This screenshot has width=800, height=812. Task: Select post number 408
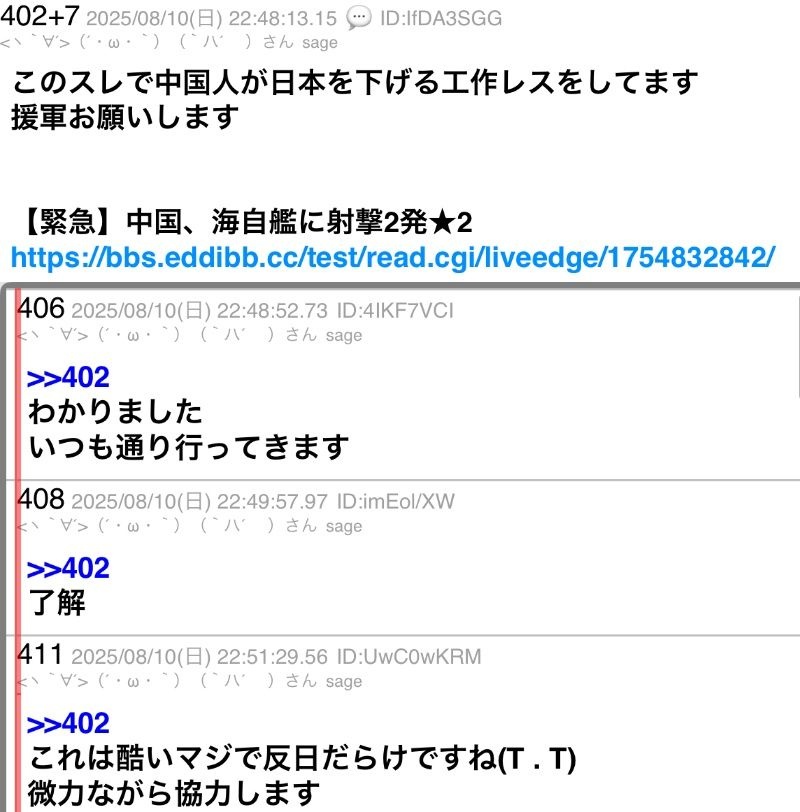[41, 499]
